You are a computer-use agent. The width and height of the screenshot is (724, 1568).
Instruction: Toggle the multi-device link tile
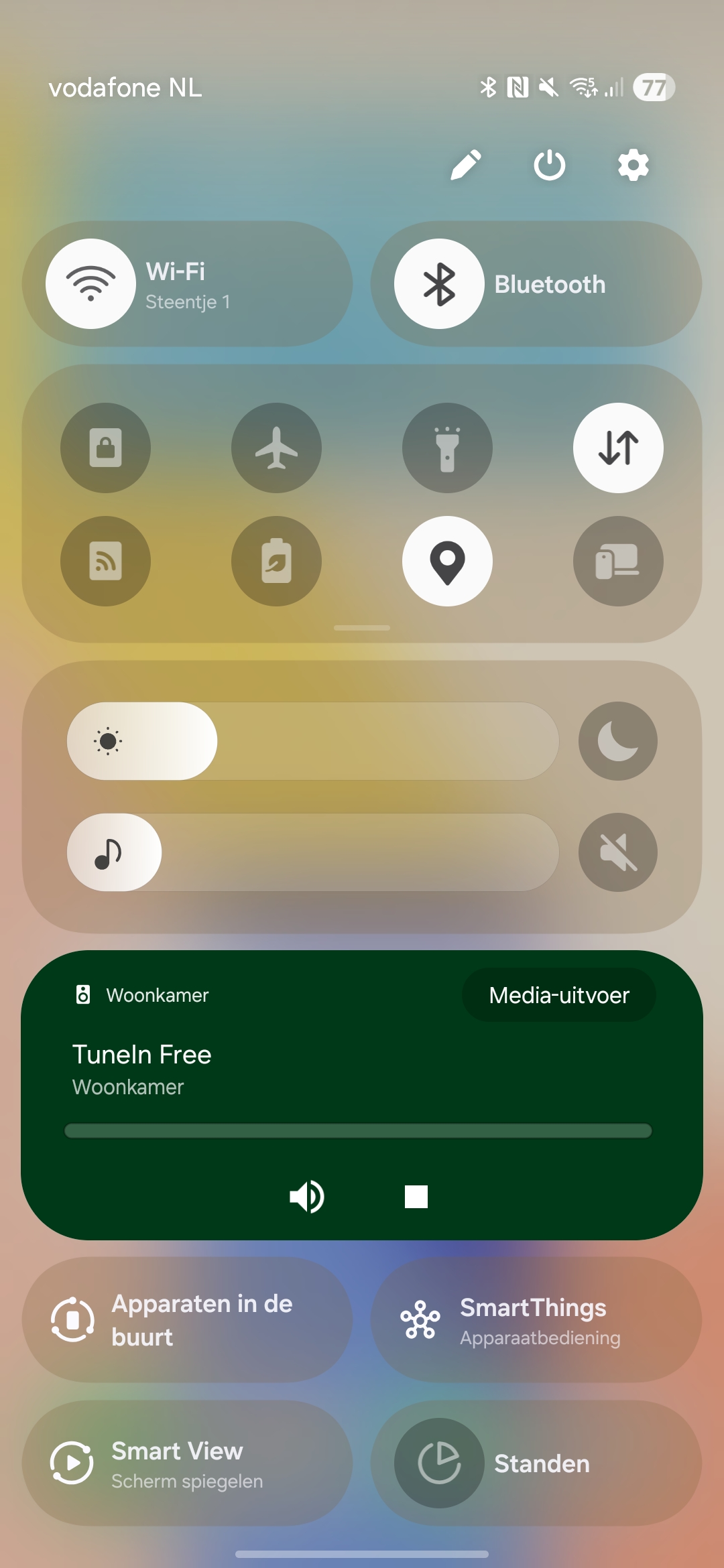(x=618, y=561)
